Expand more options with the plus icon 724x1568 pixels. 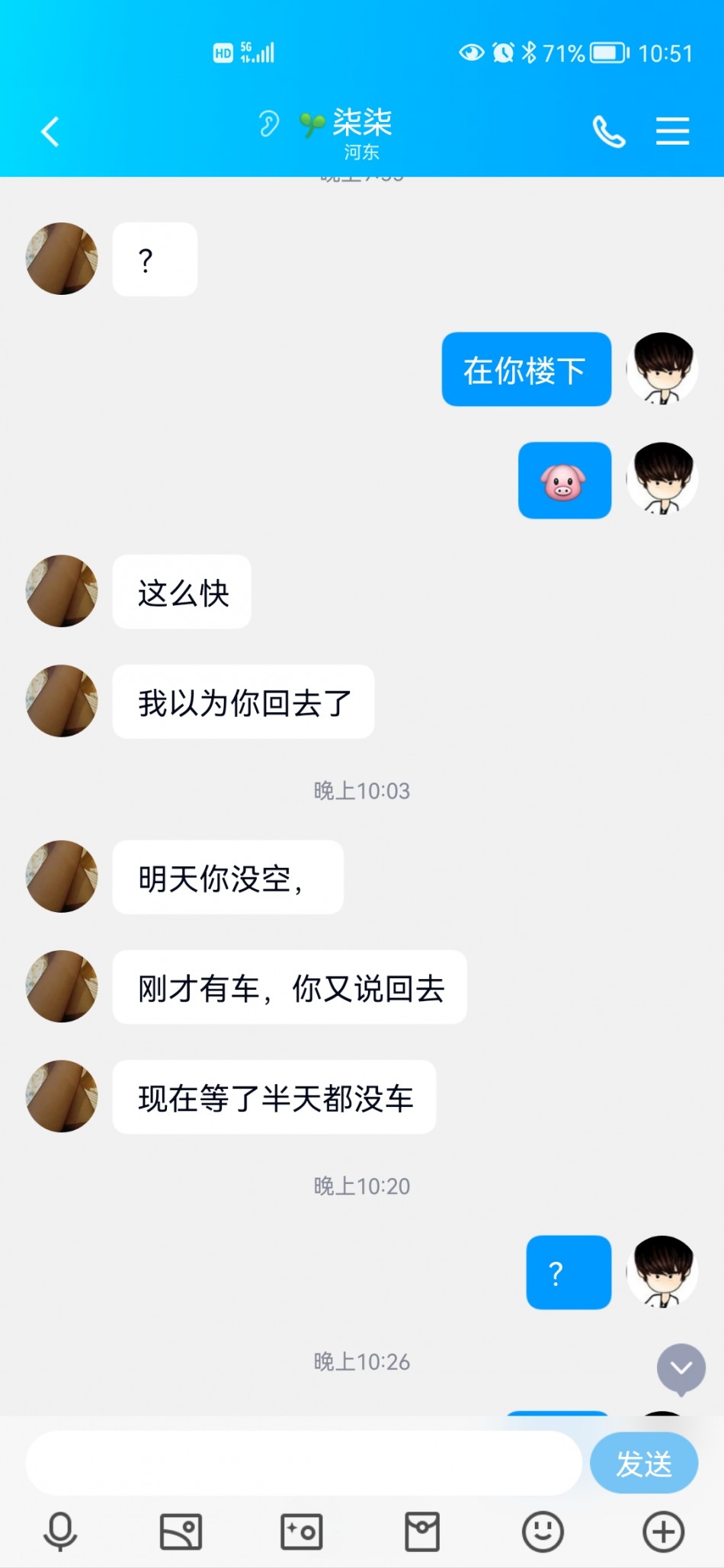663,1531
